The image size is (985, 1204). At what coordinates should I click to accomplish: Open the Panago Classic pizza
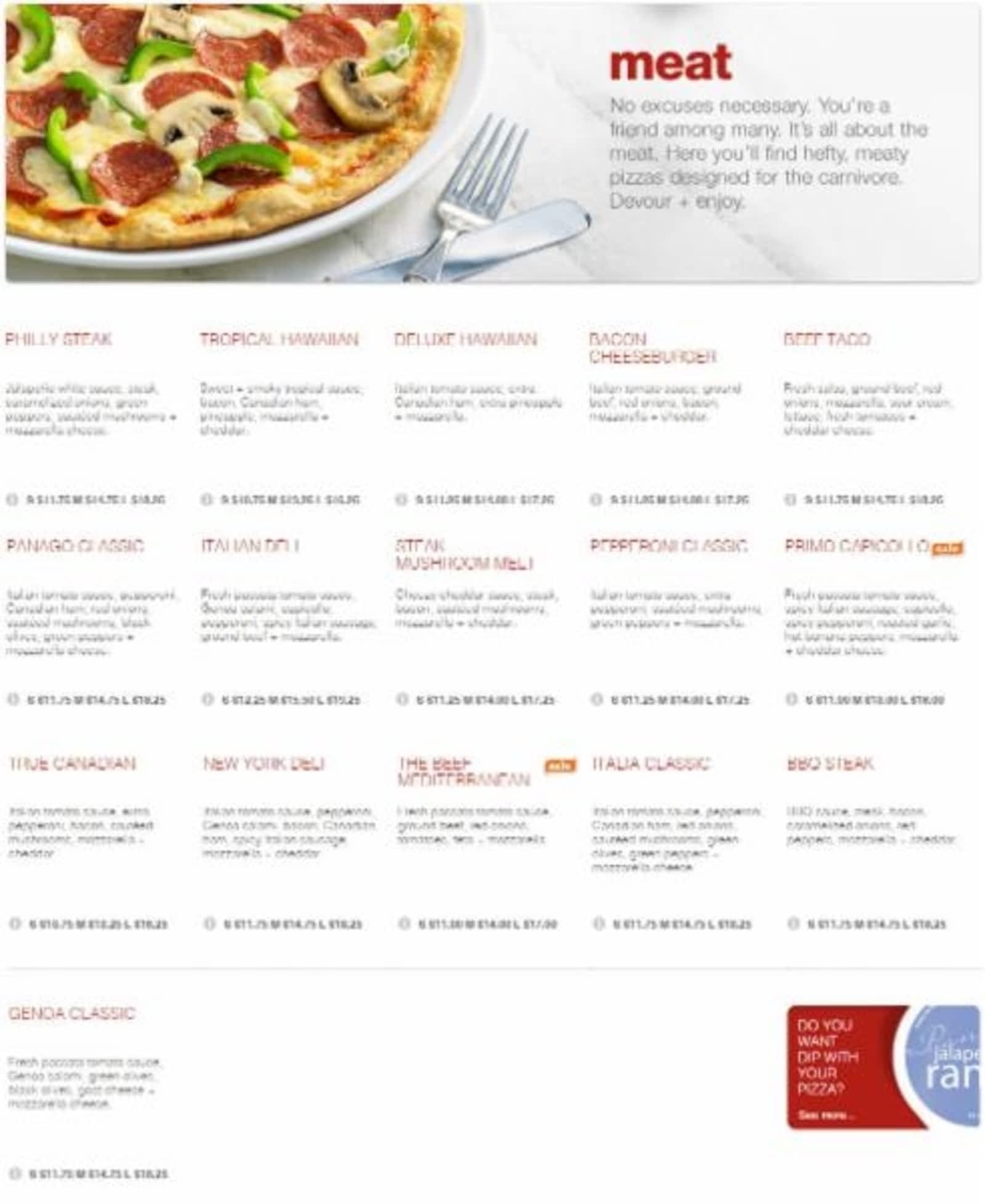pyautogui.click(x=75, y=546)
